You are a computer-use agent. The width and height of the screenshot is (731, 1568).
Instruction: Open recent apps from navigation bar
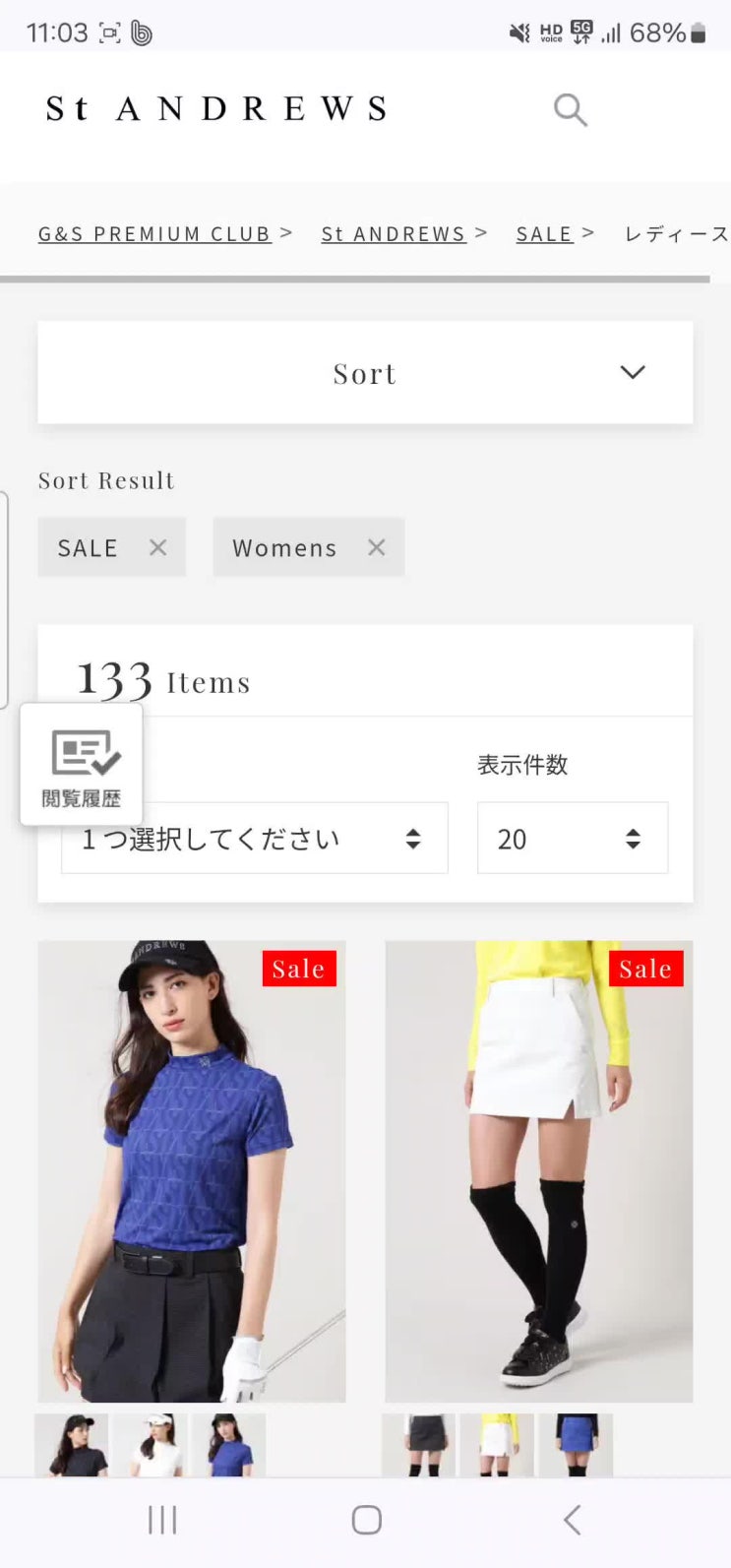click(x=162, y=1520)
